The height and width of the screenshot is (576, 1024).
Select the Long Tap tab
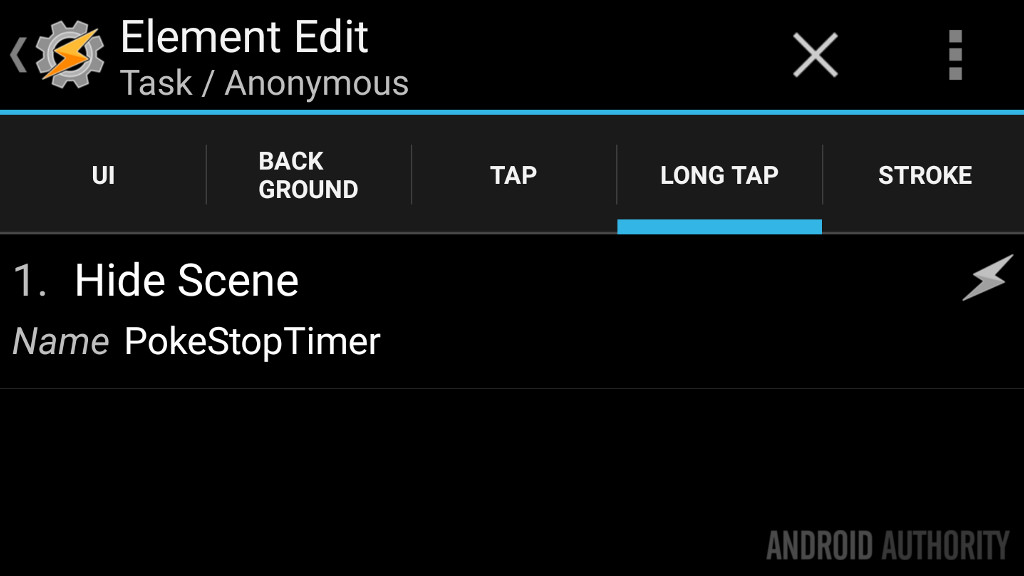point(719,175)
